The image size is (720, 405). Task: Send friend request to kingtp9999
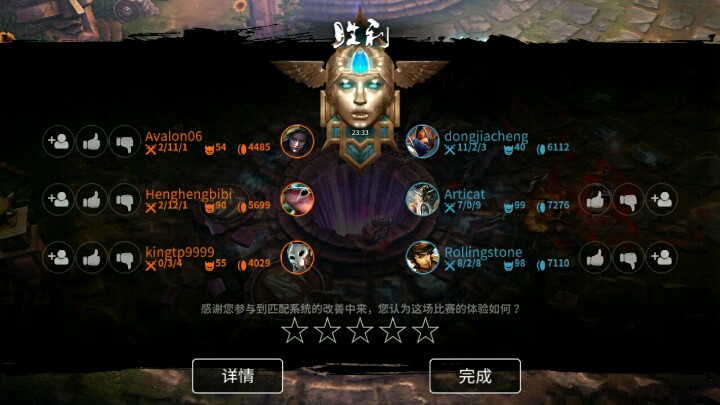[x=59, y=258]
